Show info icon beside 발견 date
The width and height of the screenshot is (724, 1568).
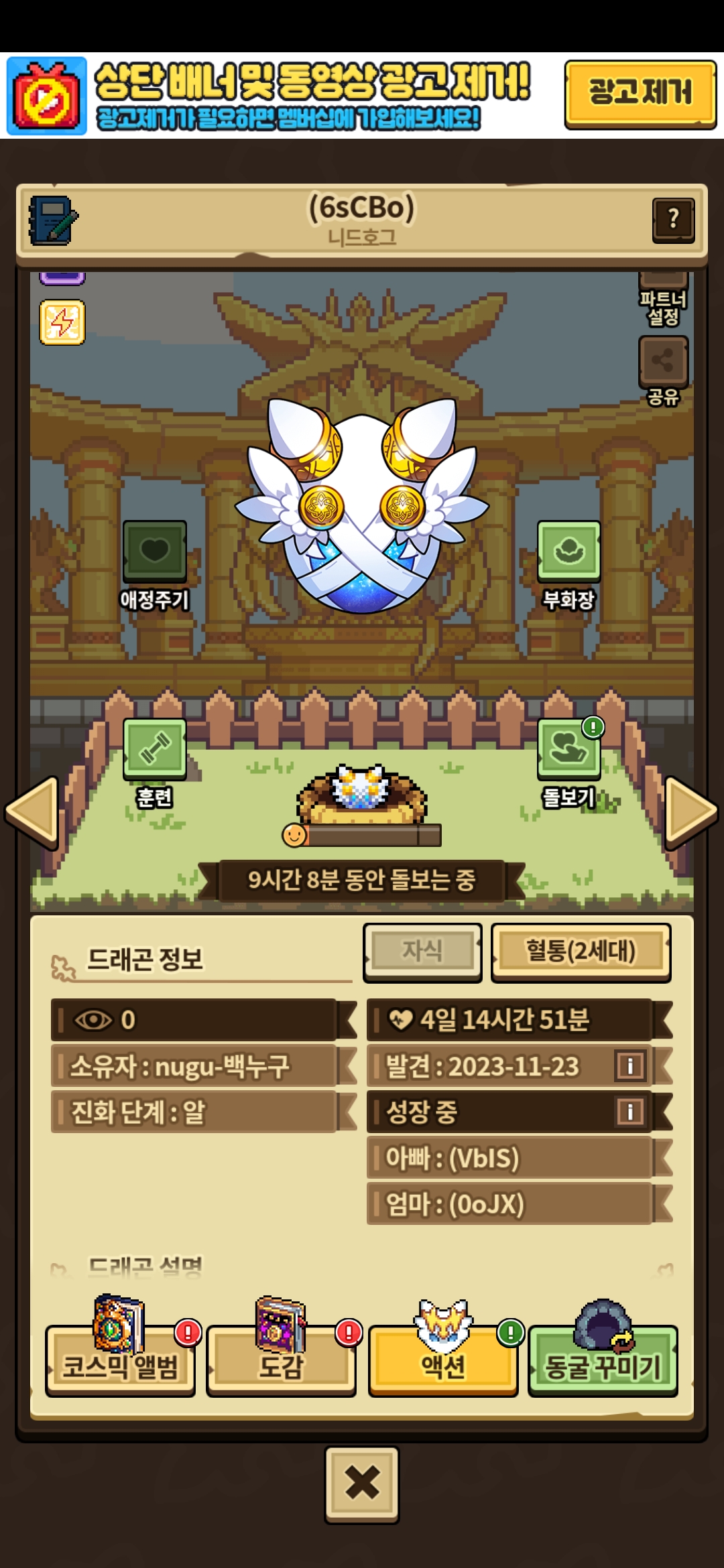click(x=630, y=1066)
